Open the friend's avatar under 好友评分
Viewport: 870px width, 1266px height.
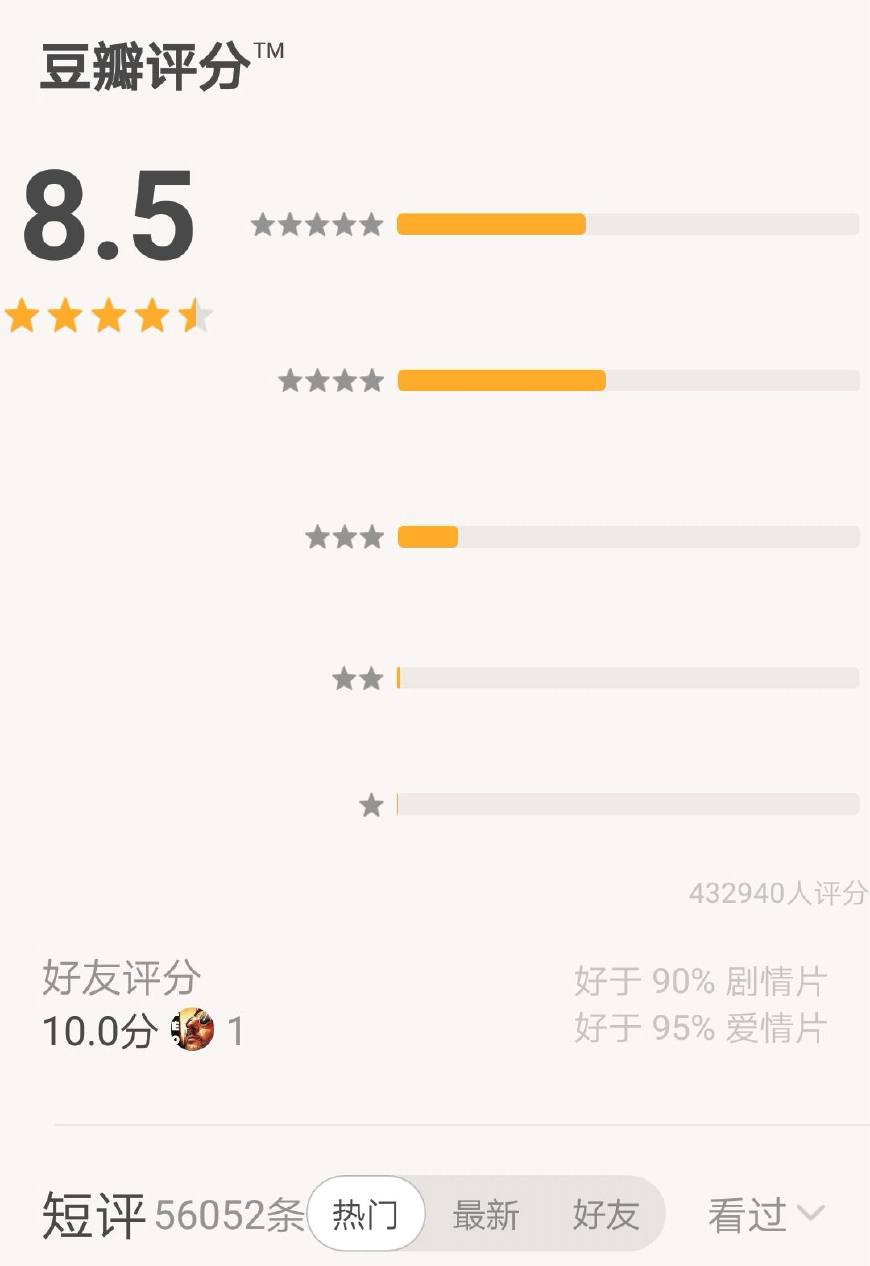coord(192,1029)
